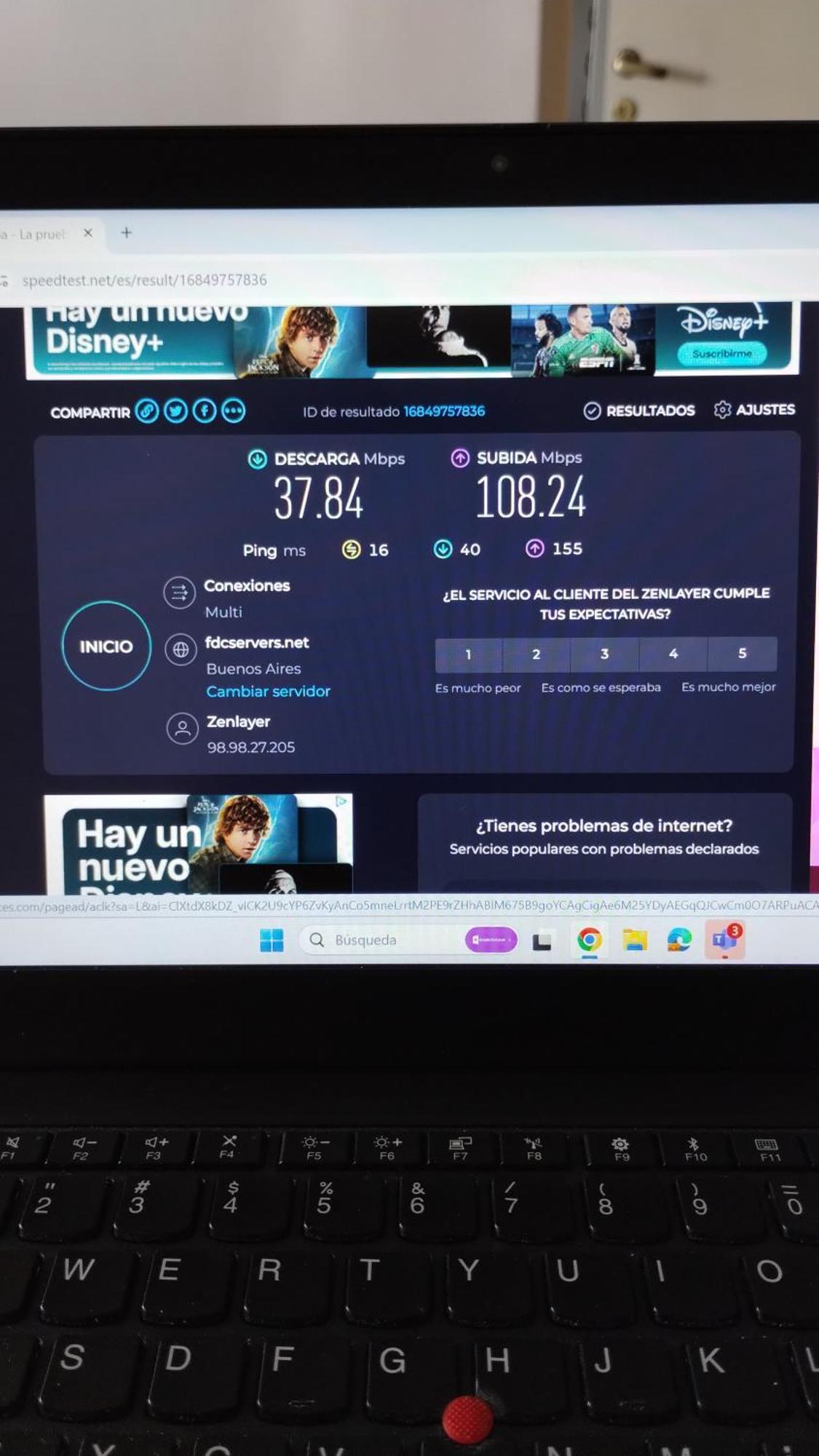Close the current browser tab
This screenshot has height=1456, width=819.
point(88,233)
